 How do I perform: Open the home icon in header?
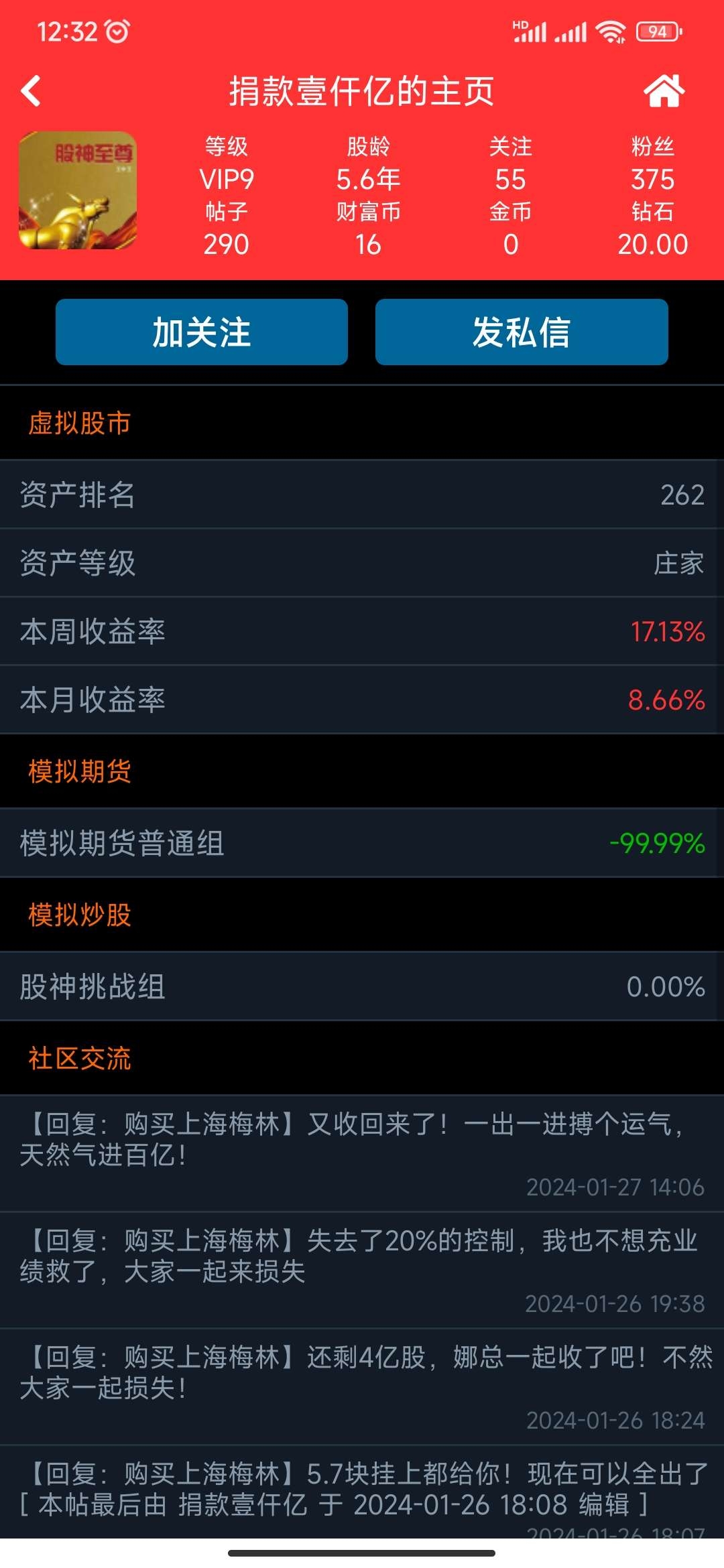[664, 90]
